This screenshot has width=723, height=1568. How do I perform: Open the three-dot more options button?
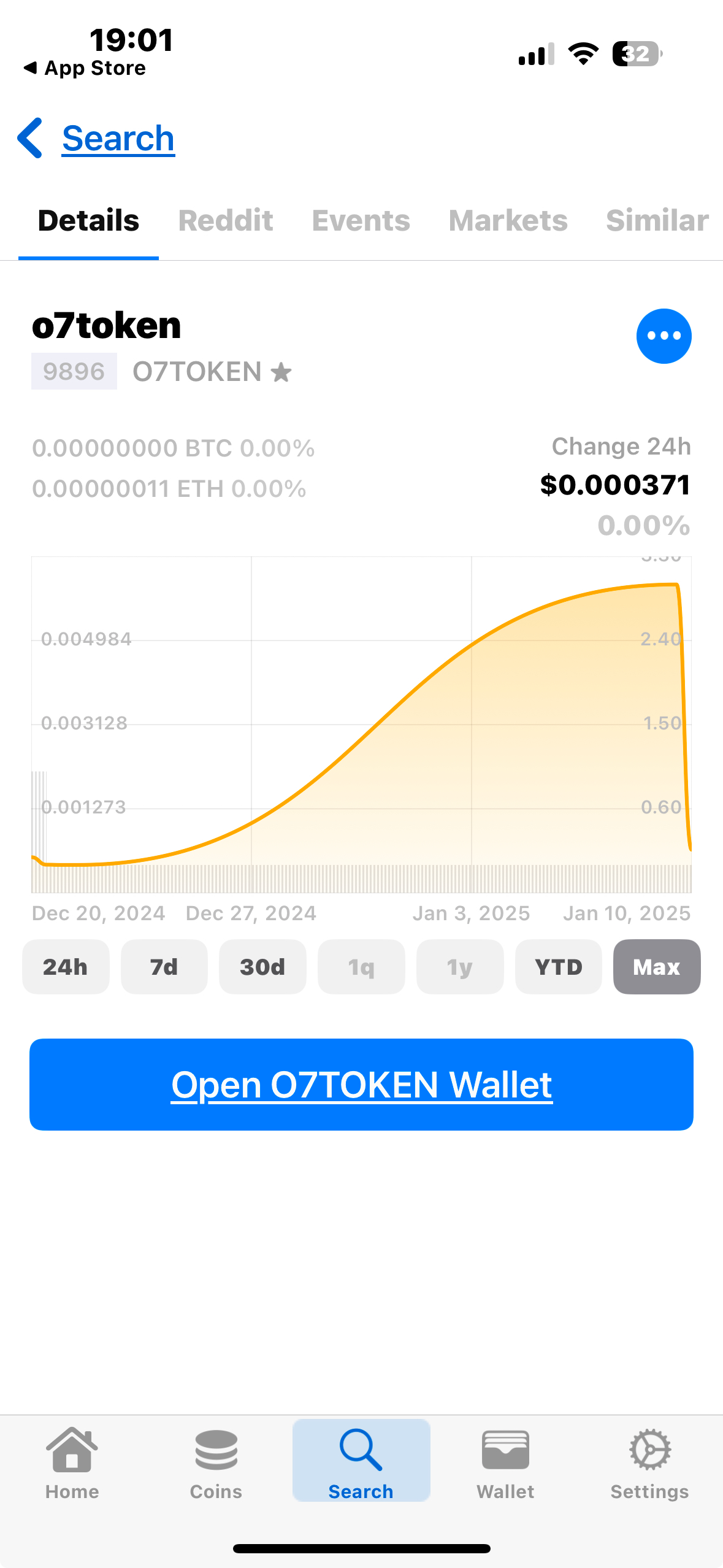click(664, 336)
